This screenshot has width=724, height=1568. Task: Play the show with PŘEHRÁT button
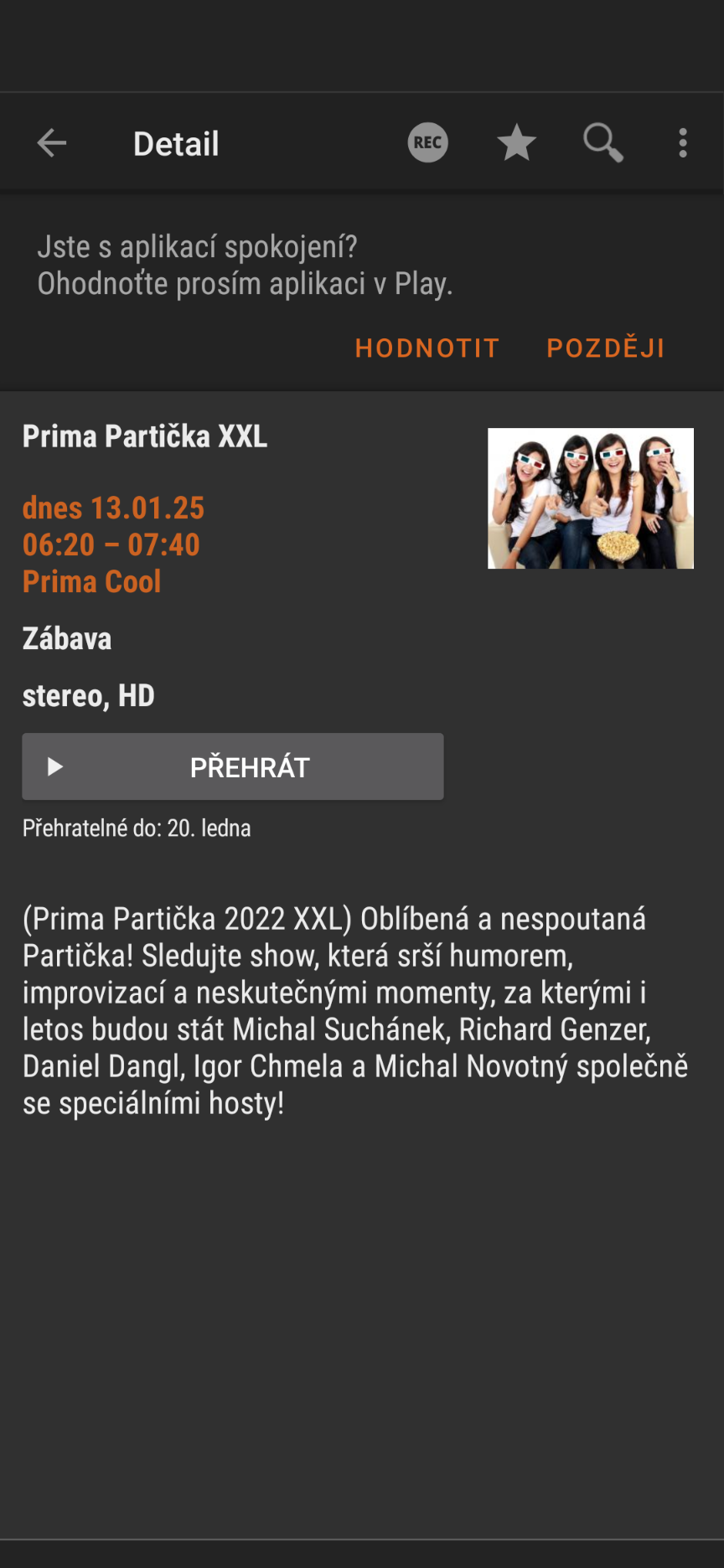click(x=233, y=766)
